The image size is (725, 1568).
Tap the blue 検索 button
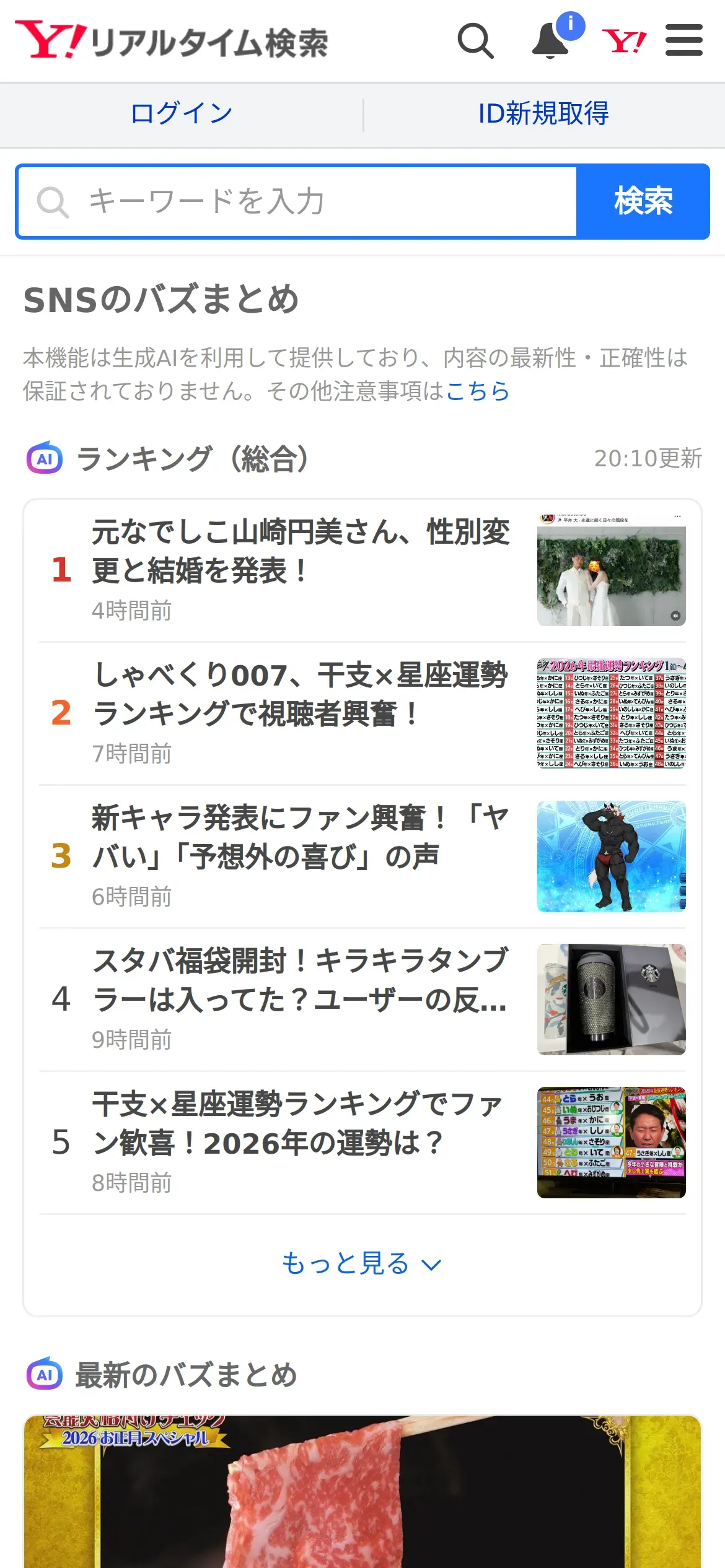(x=643, y=202)
